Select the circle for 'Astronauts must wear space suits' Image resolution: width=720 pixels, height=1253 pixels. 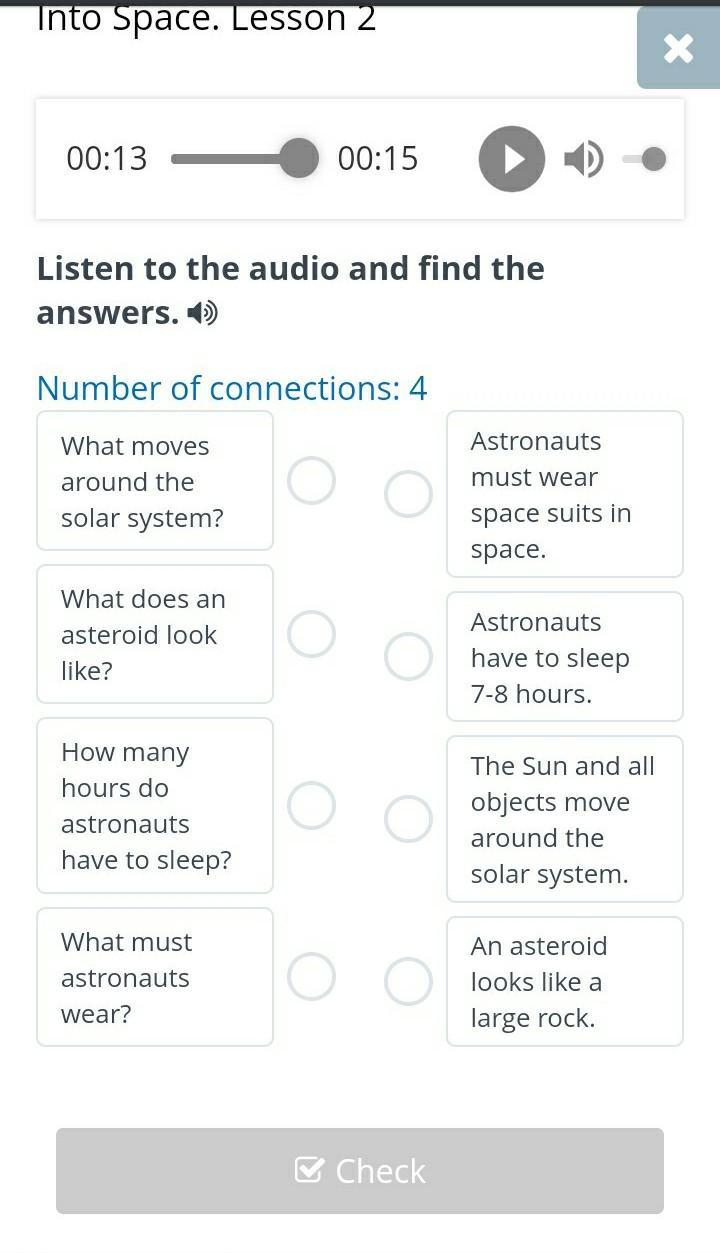tap(408, 494)
